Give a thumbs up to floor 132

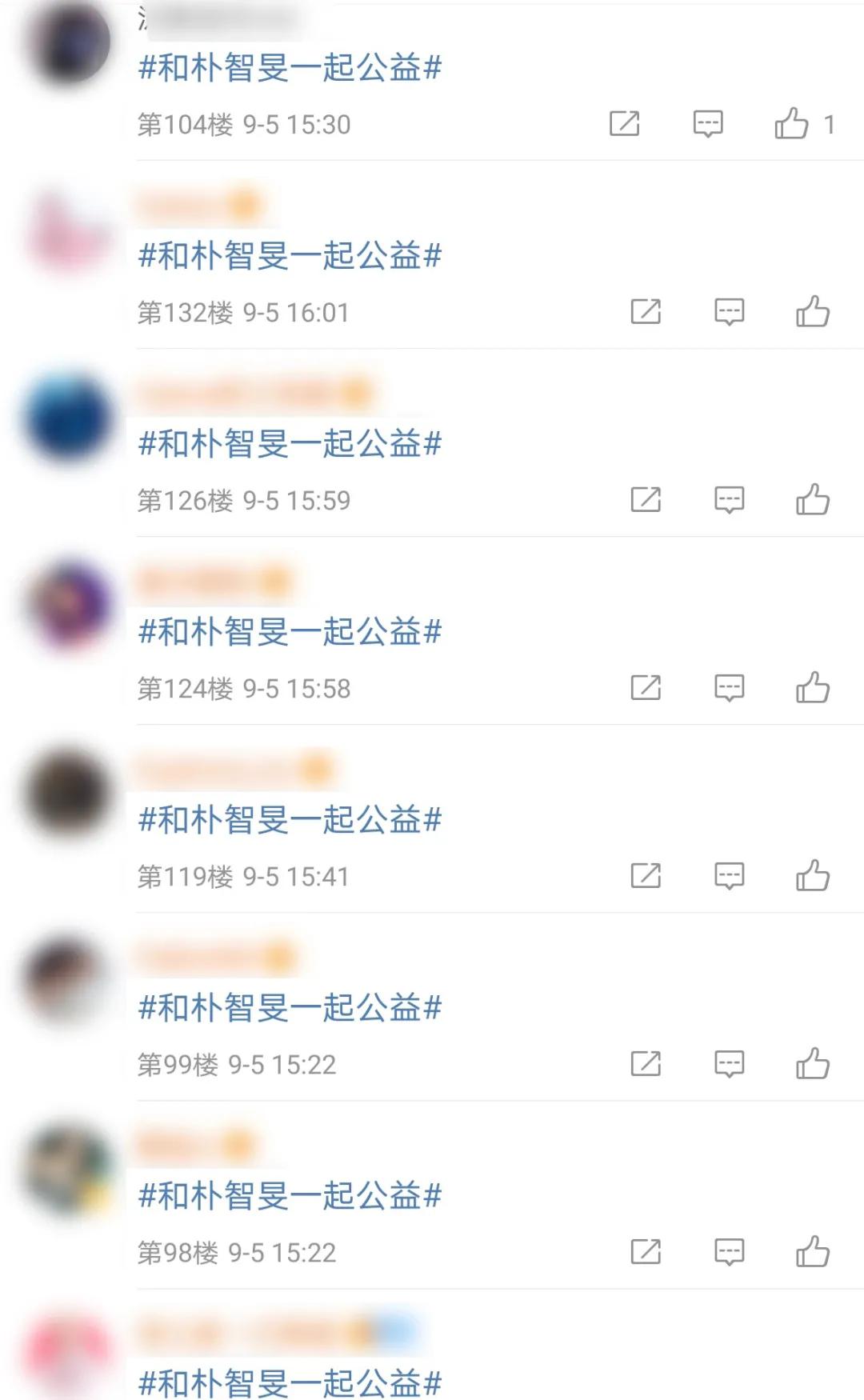814,312
